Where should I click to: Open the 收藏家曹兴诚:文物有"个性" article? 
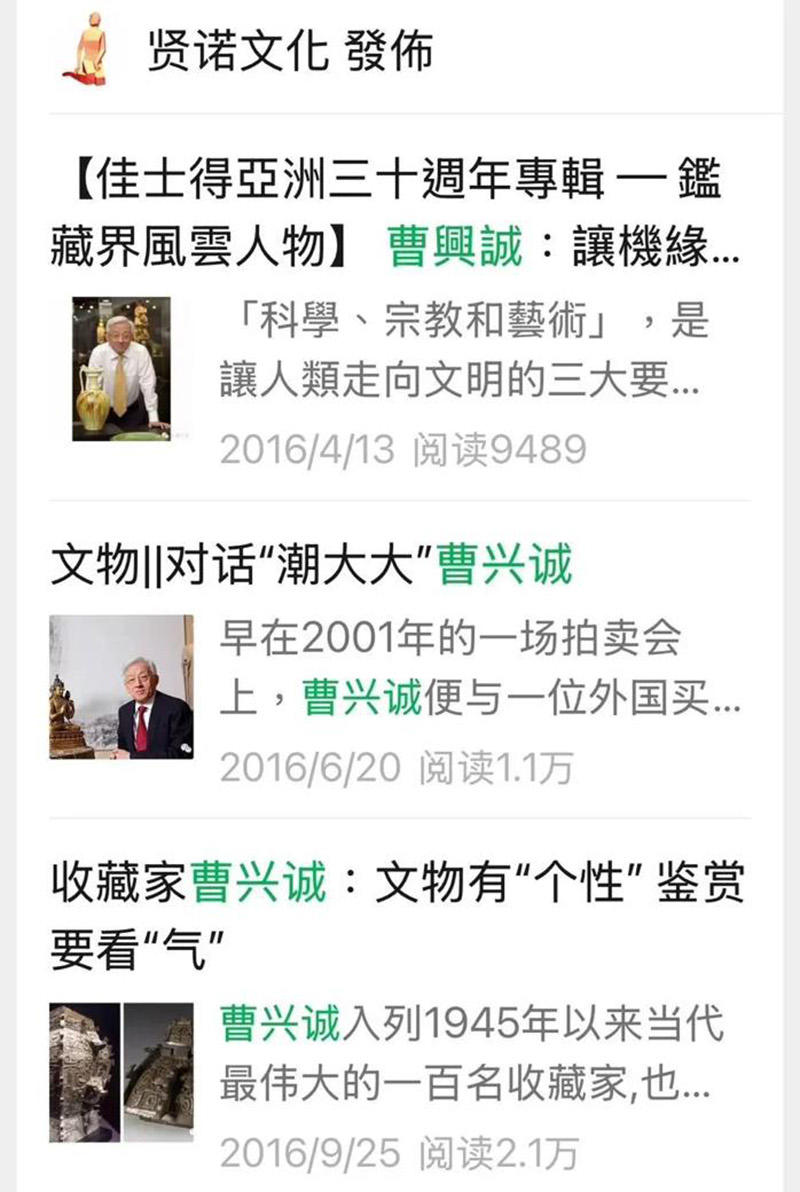click(399, 1005)
